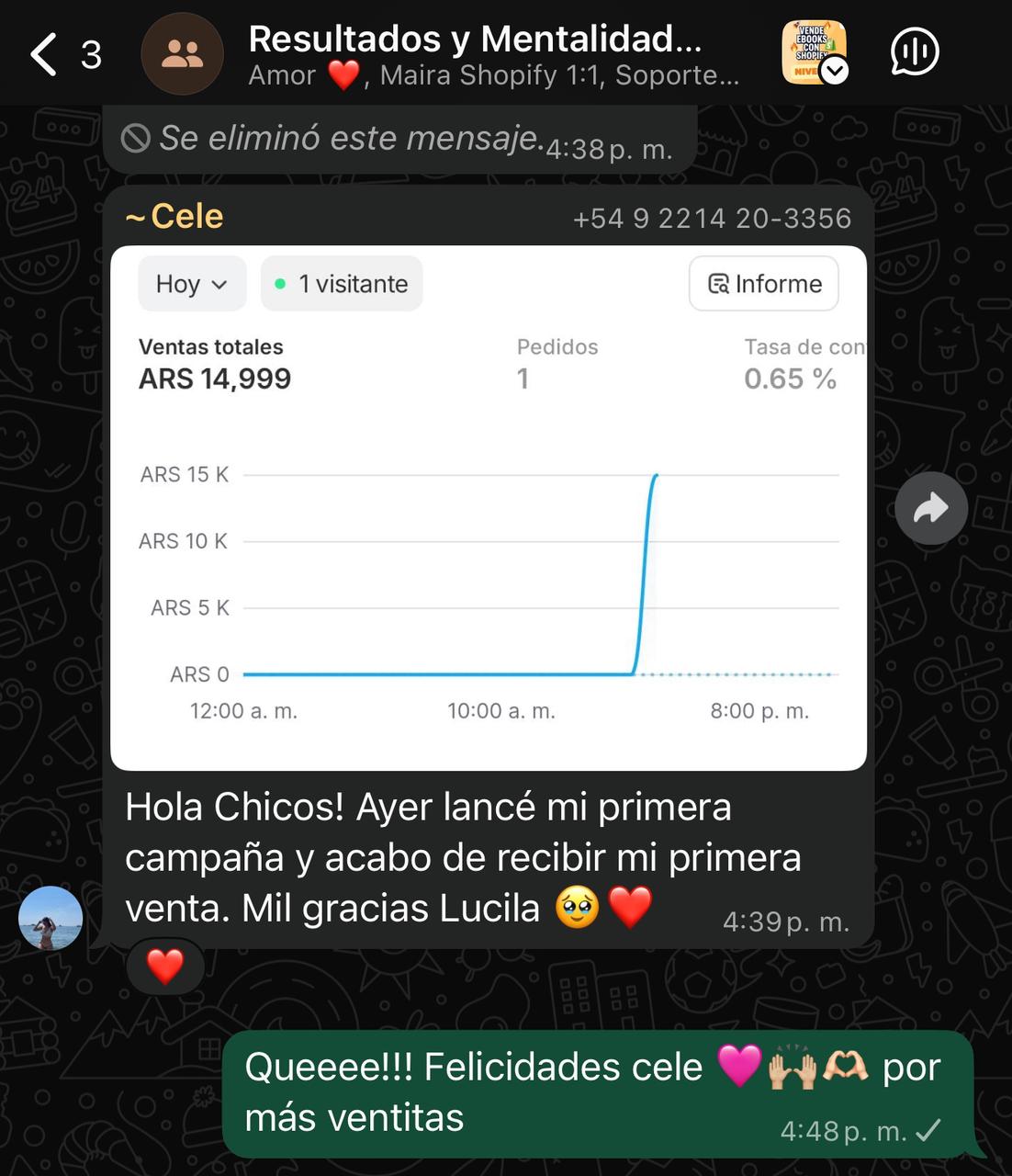This screenshot has height=1176, width=1012.
Task: Open Cele's profile picture
Action: [51, 918]
